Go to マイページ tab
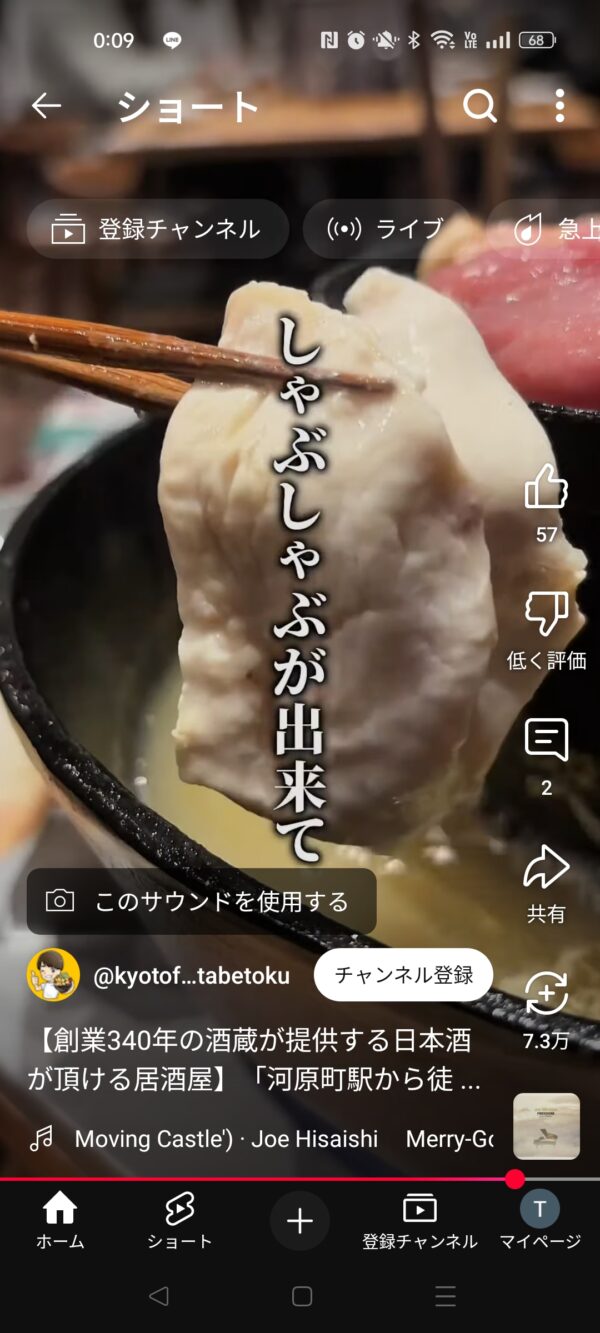Screen dimensions: 600x1333 [540, 1221]
